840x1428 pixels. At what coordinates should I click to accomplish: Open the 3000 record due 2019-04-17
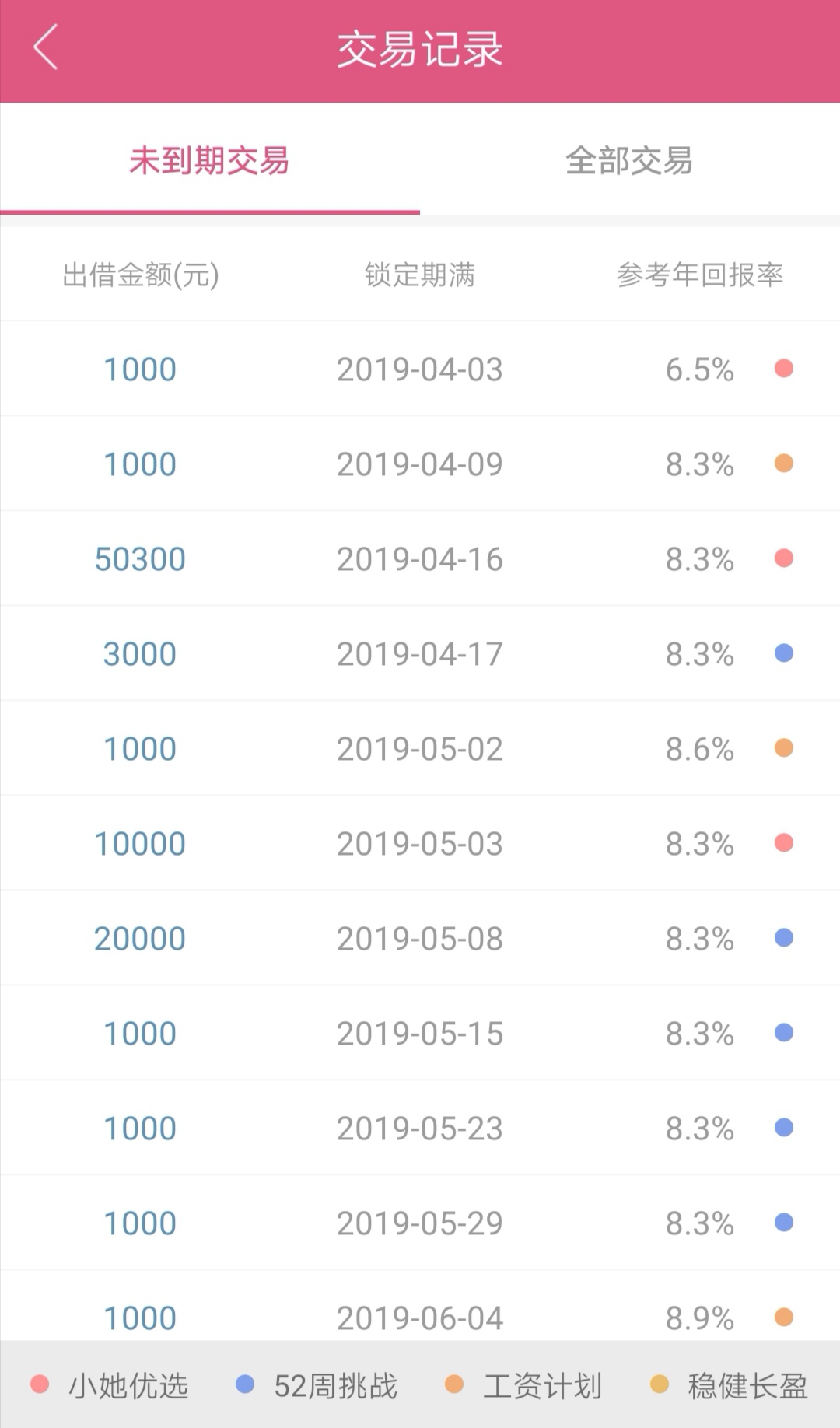pyautogui.click(x=420, y=653)
